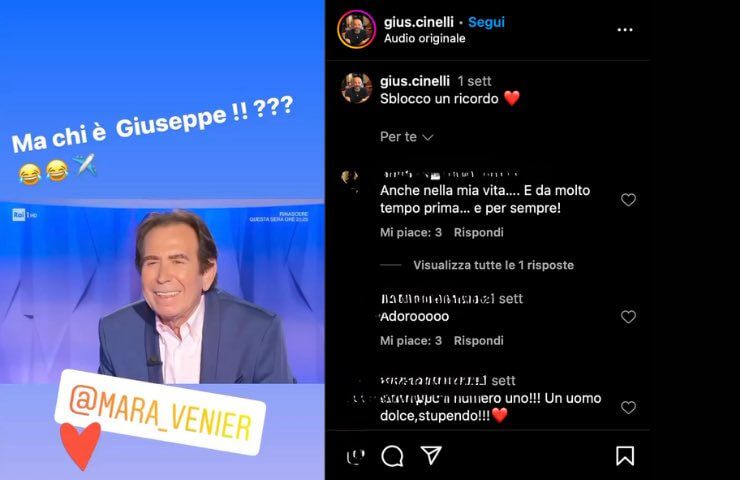Like the comment 'Anche nella mia vita'

[x=628, y=200]
